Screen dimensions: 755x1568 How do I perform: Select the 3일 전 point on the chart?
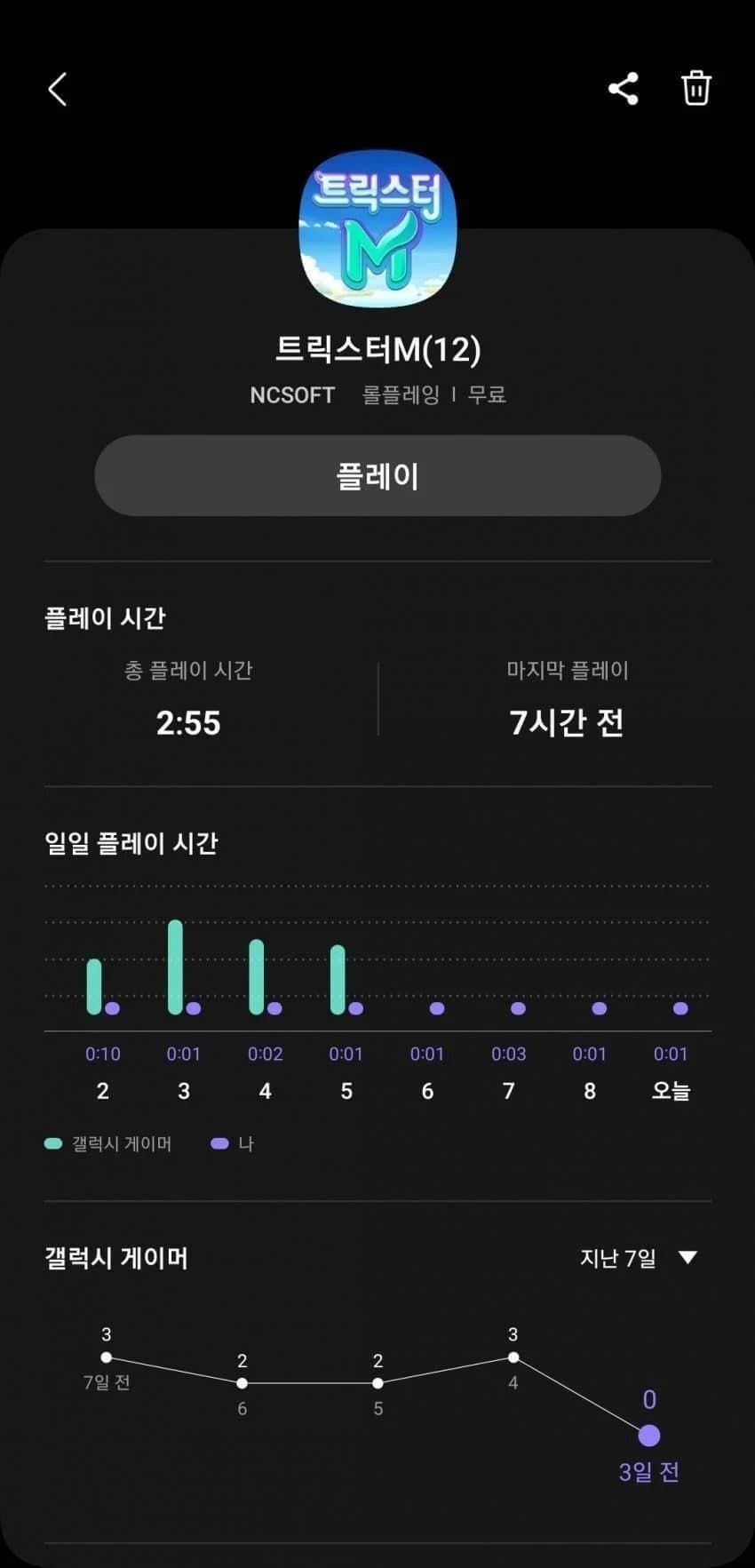(649, 1436)
